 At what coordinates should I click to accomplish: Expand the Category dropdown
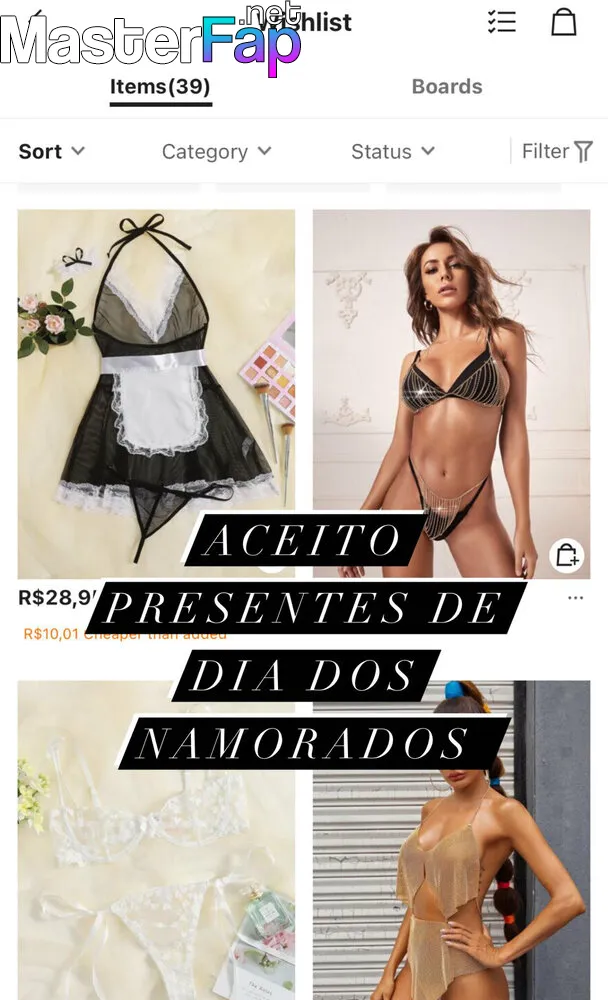(x=217, y=152)
